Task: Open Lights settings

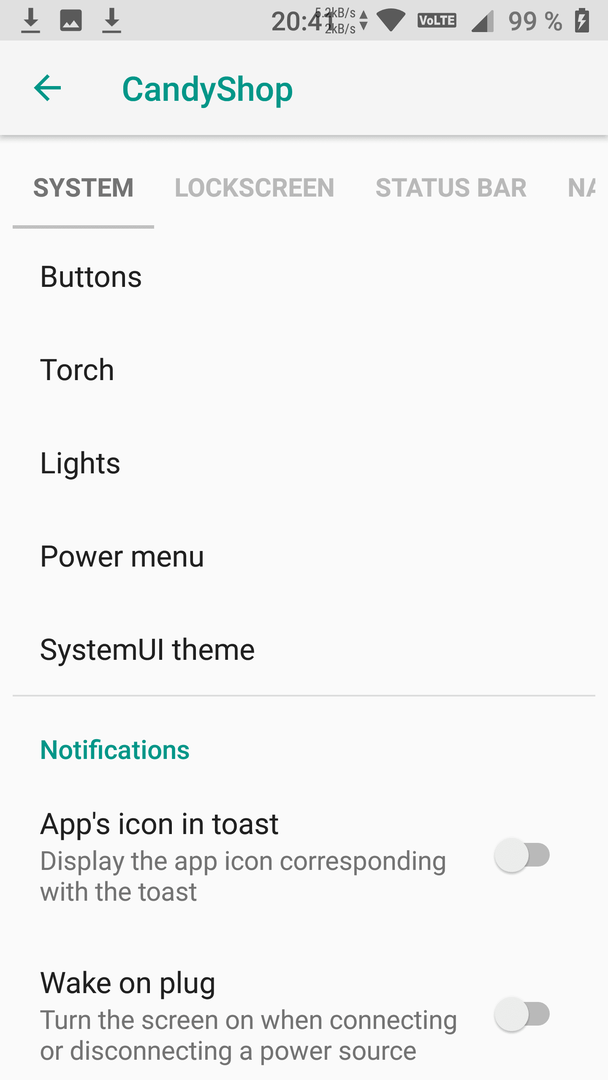Action: [304, 463]
